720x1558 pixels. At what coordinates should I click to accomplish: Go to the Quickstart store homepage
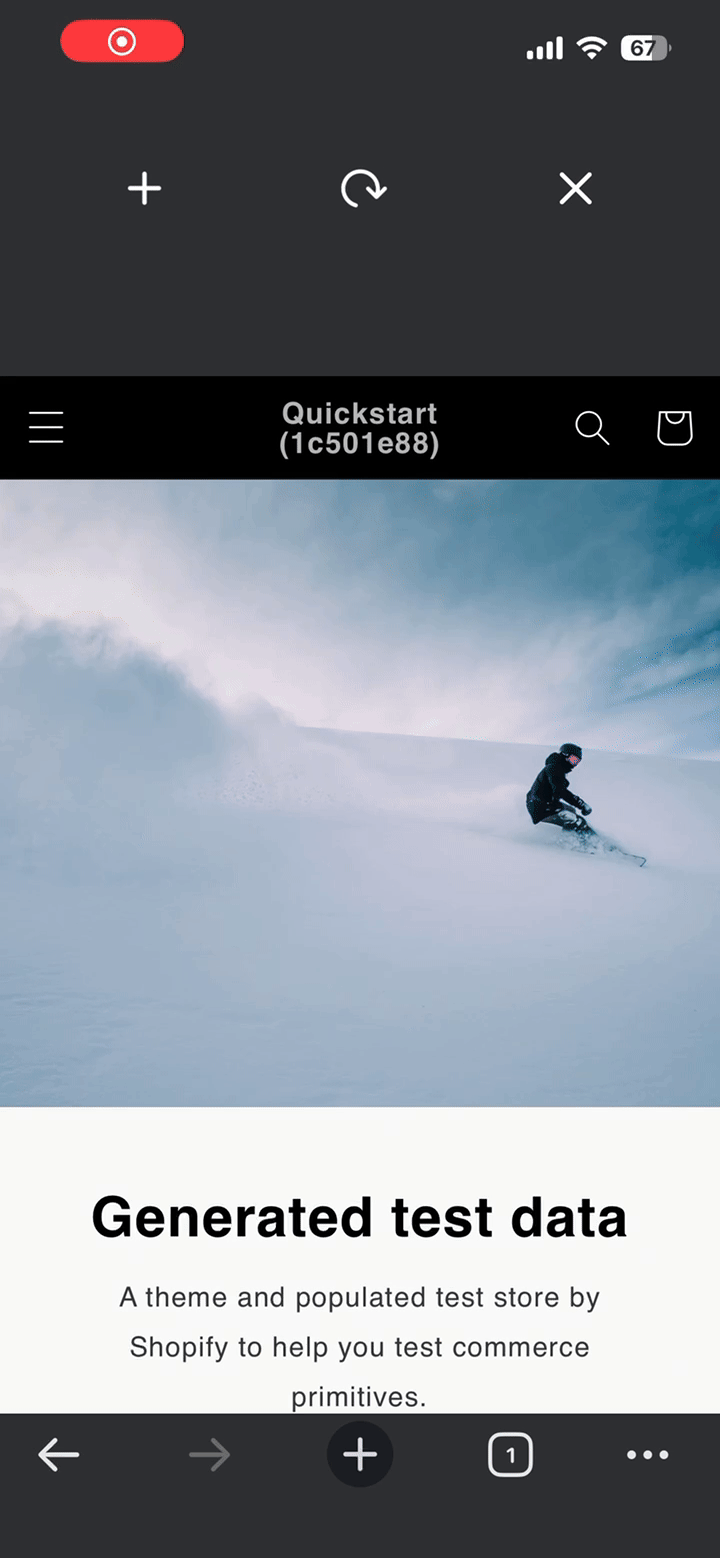359,428
